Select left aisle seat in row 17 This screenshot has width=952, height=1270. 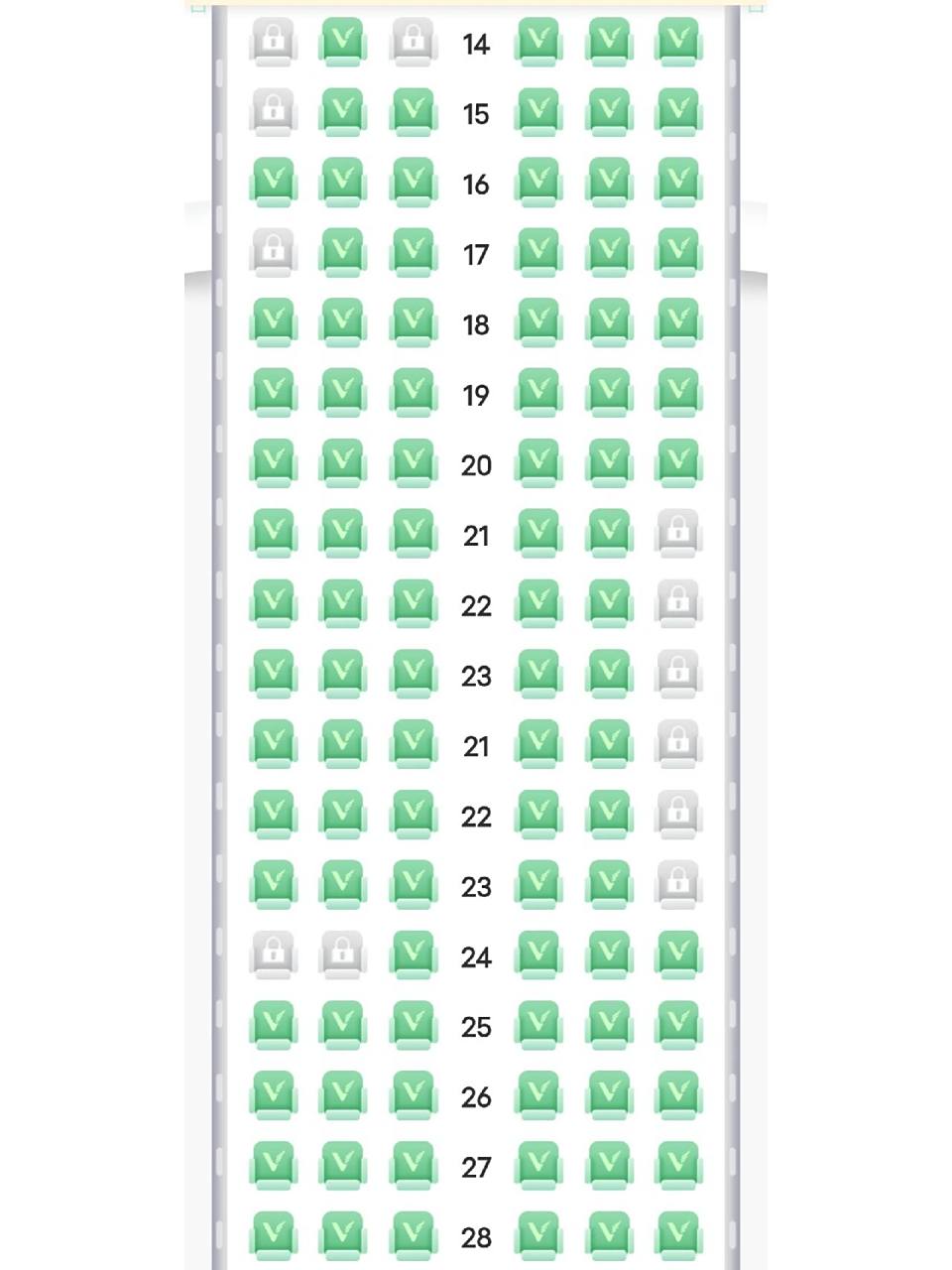[413, 253]
